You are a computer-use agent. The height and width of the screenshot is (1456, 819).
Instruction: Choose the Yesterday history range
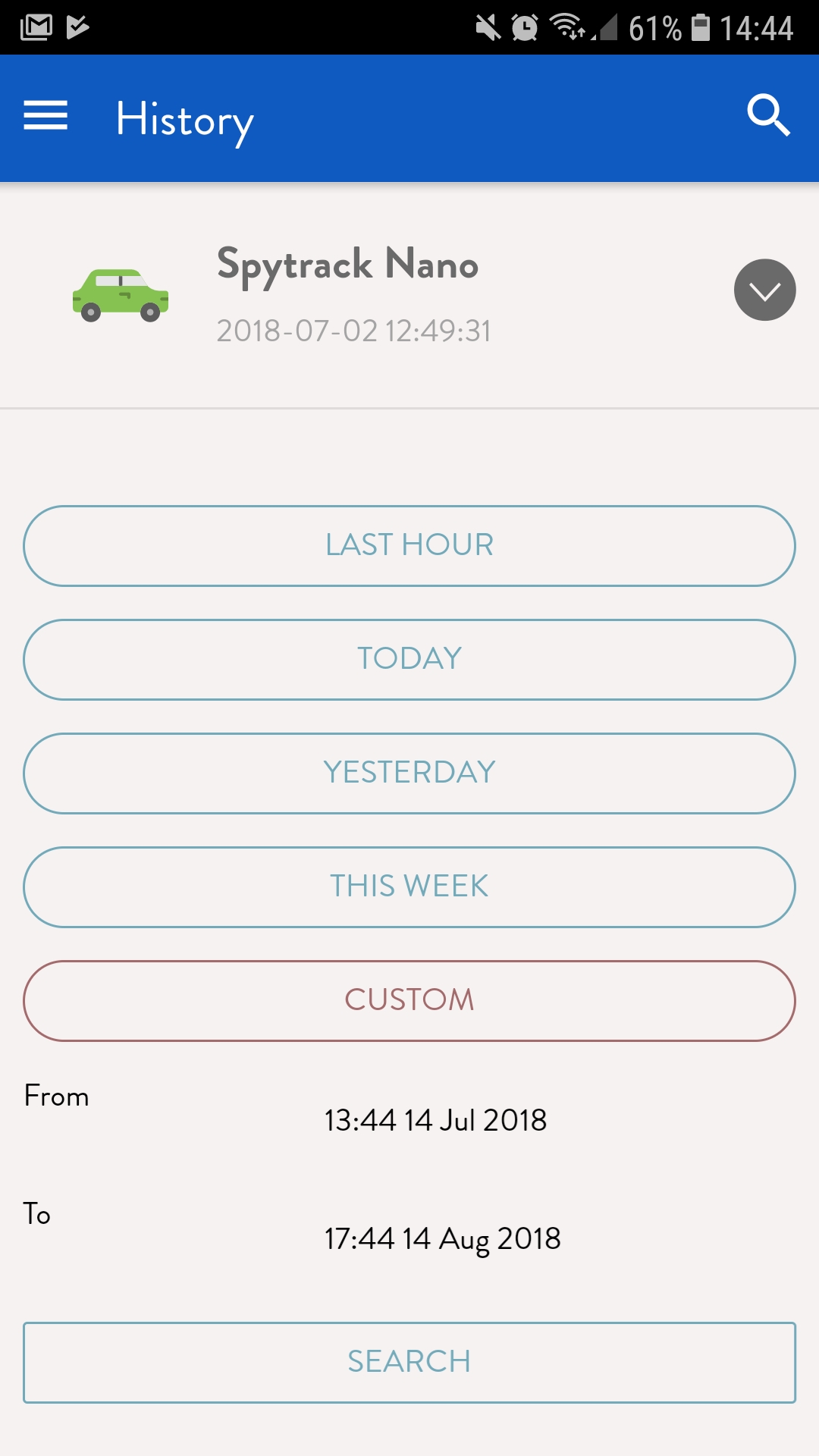pos(409,773)
